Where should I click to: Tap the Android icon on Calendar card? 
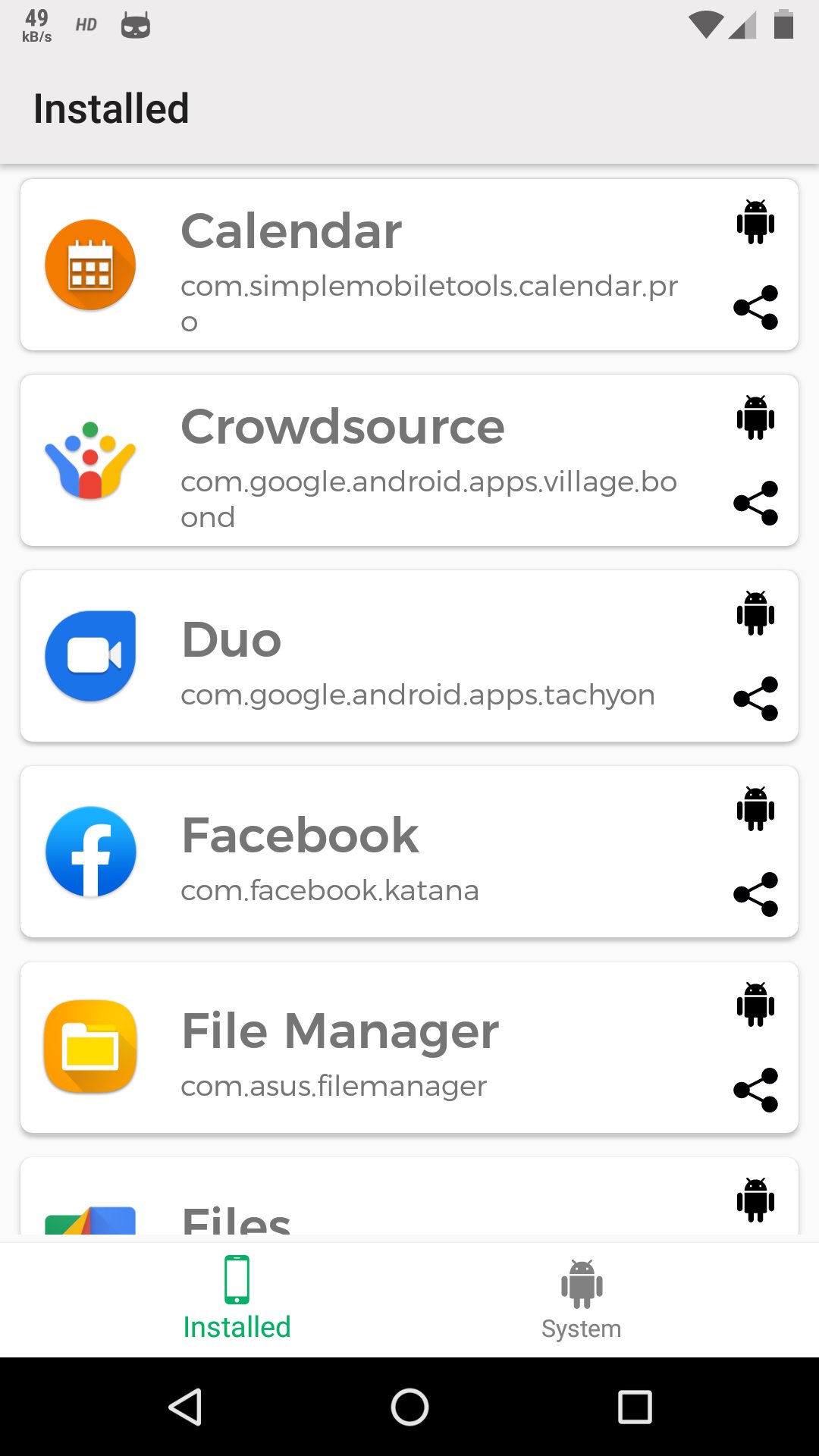[755, 222]
